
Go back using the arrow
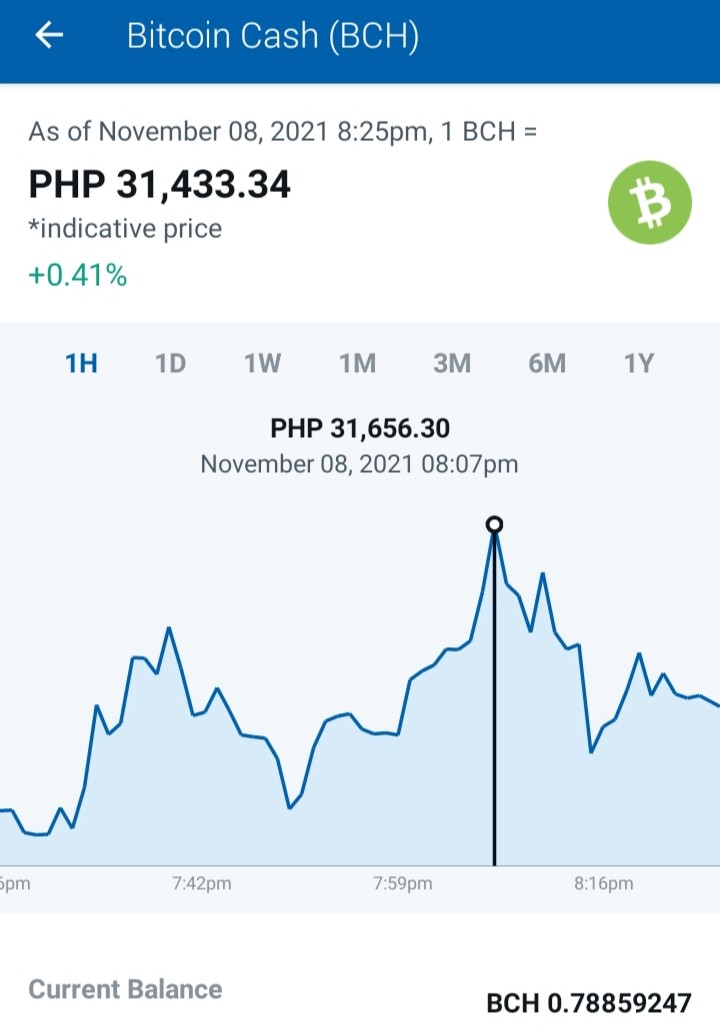tap(49, 35)
